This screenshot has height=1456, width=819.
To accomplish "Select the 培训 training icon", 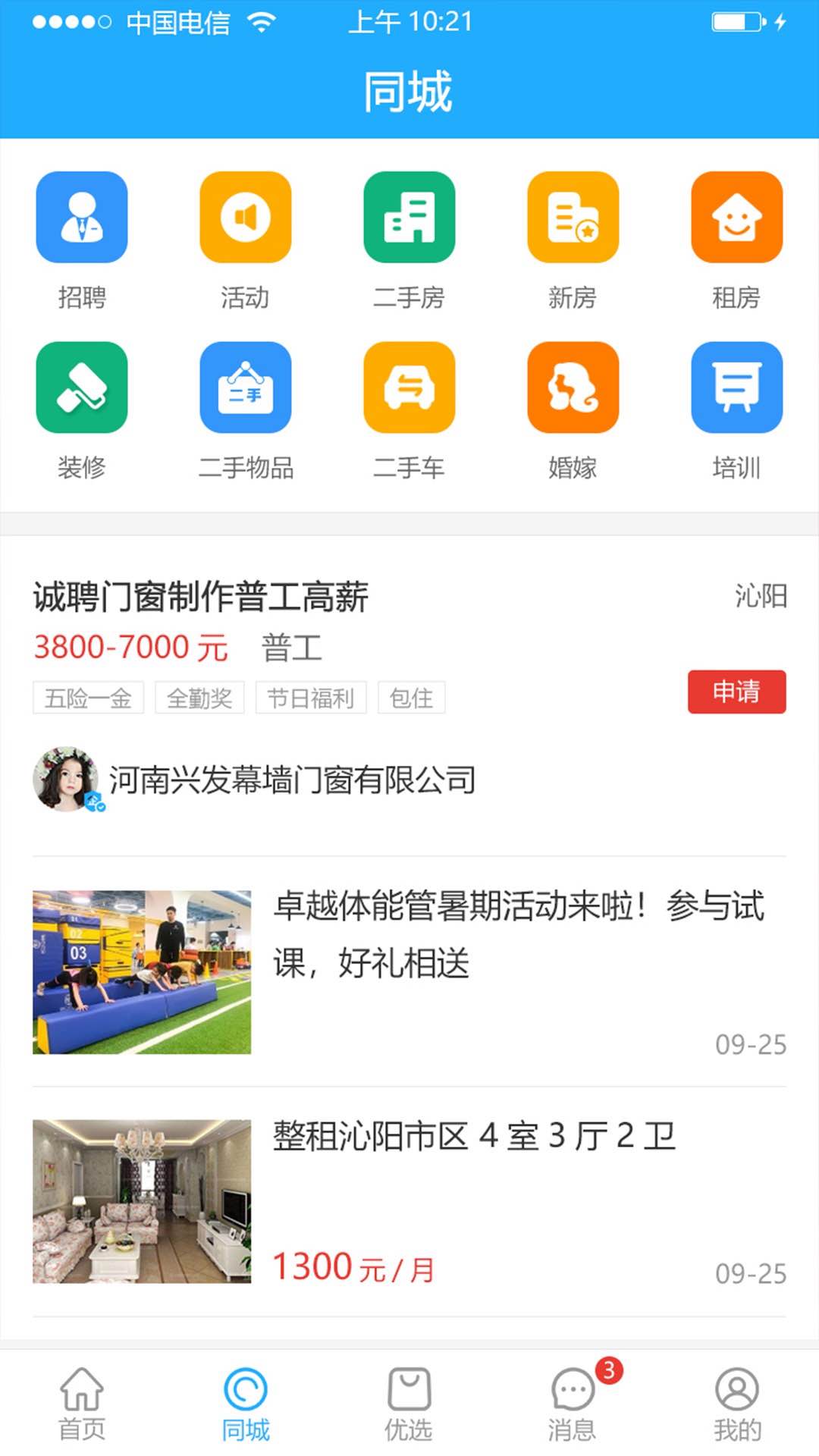I will (736, 388).
